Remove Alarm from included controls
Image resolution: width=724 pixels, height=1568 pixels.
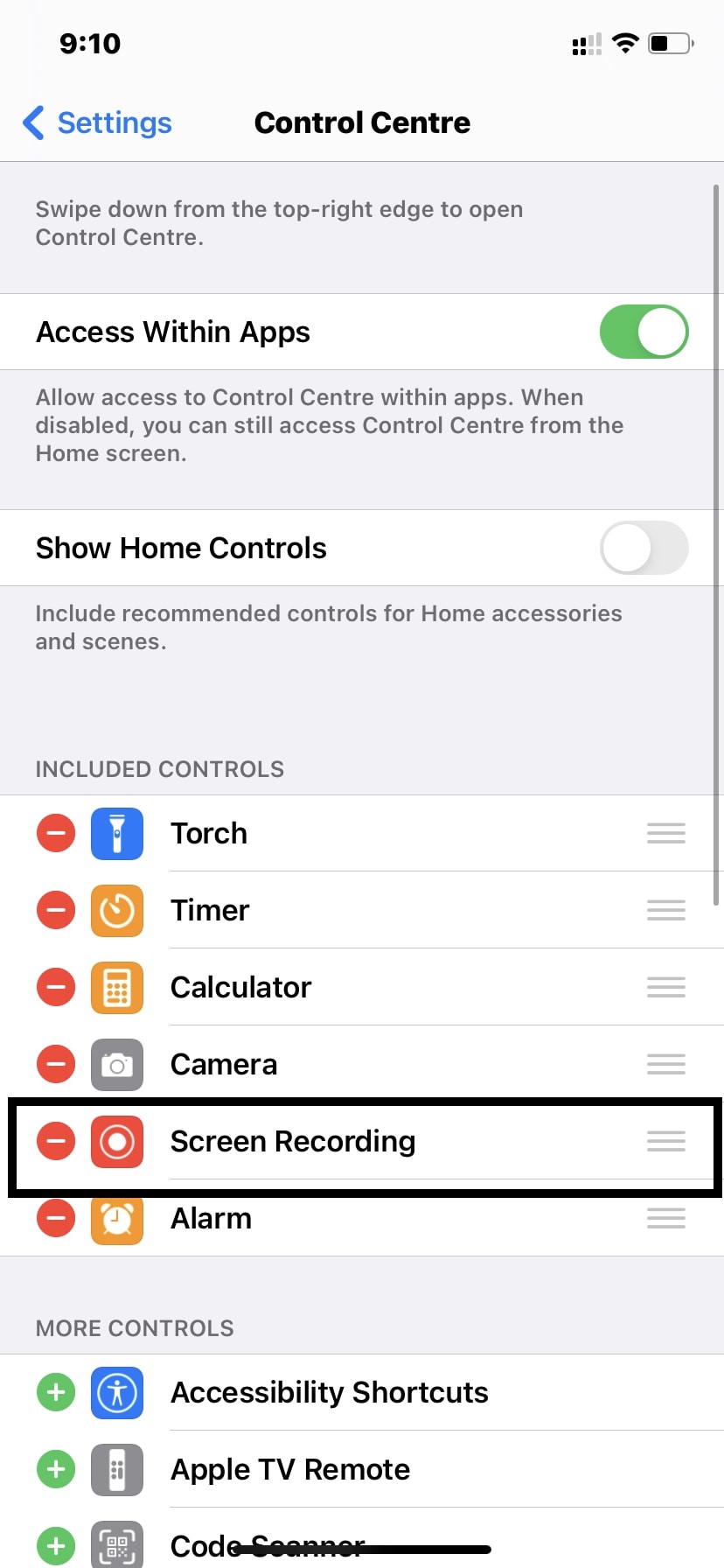(56, 1218)
